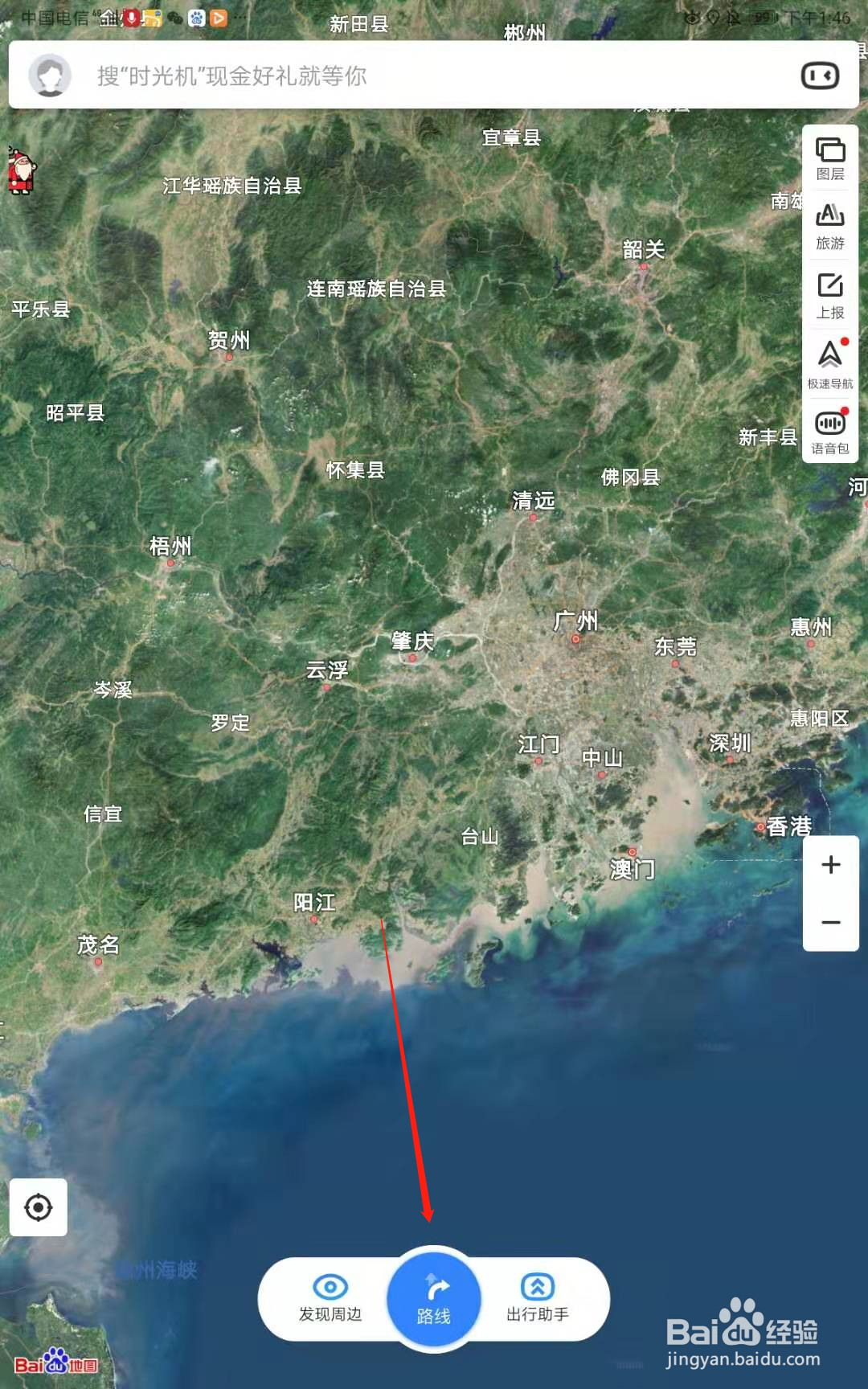The height and width of the screenshot is (1389, 868).
Task: Tap the blue 路线 route button
Action: [x=433, y=1296]
